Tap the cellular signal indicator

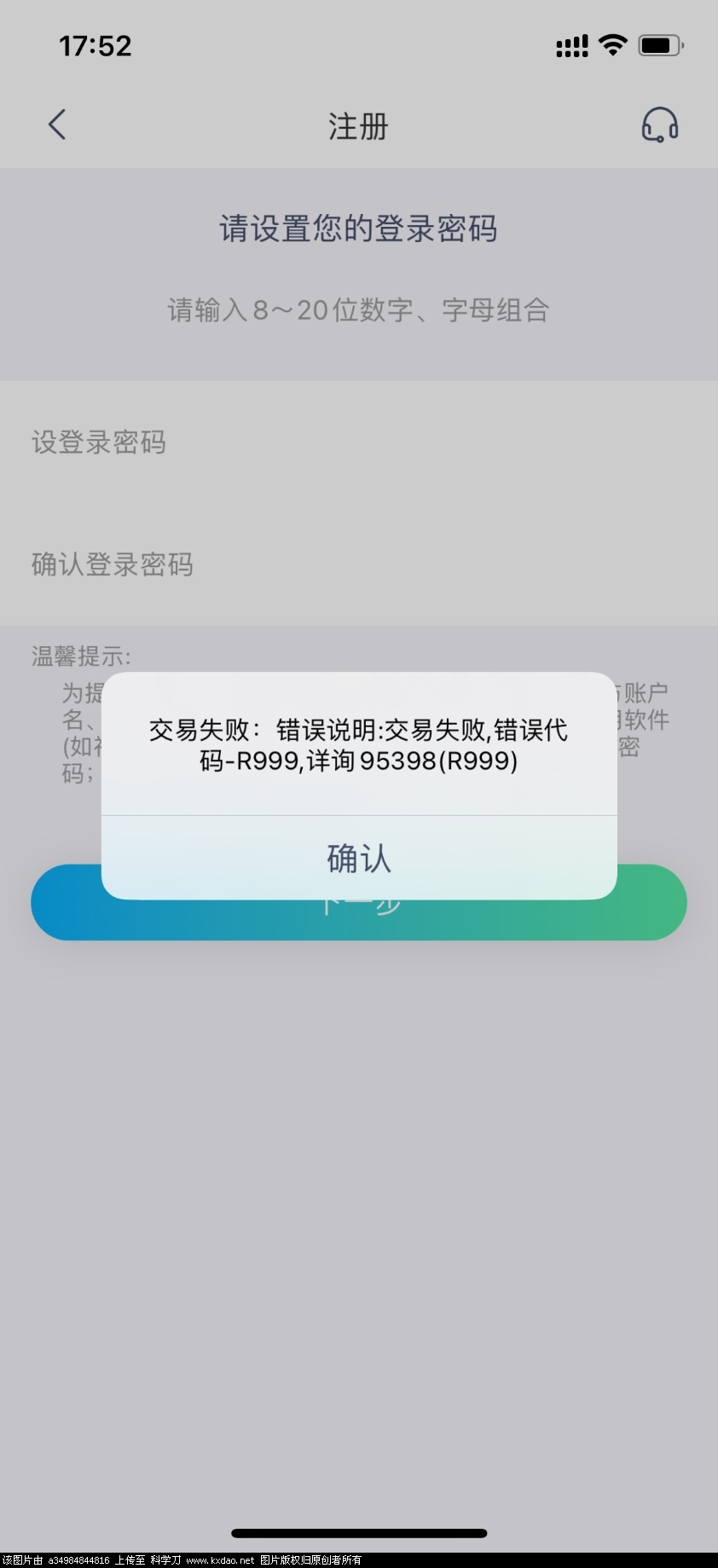(x=570, y=45)
